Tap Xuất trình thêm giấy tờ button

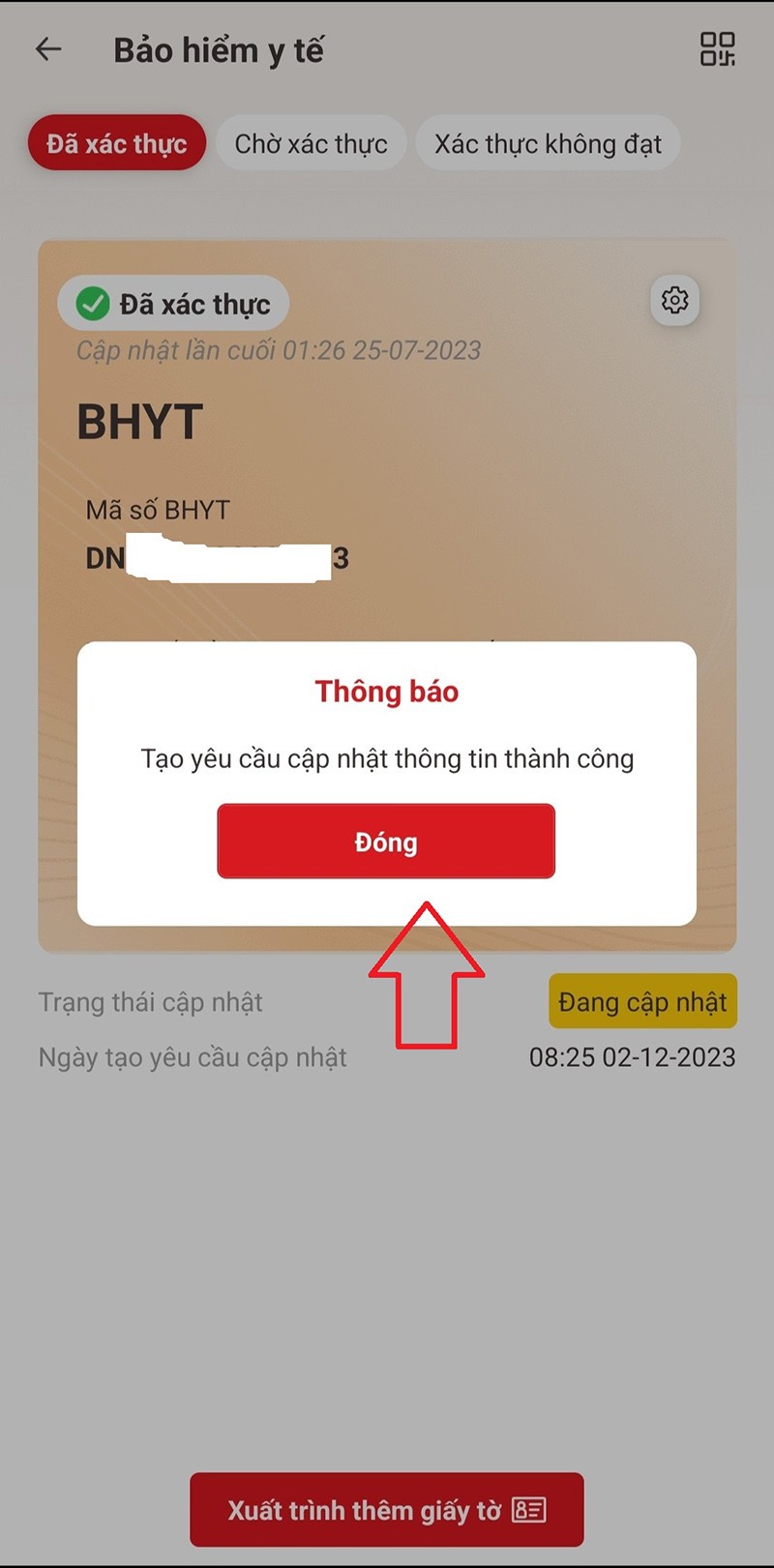point(386,1510)
